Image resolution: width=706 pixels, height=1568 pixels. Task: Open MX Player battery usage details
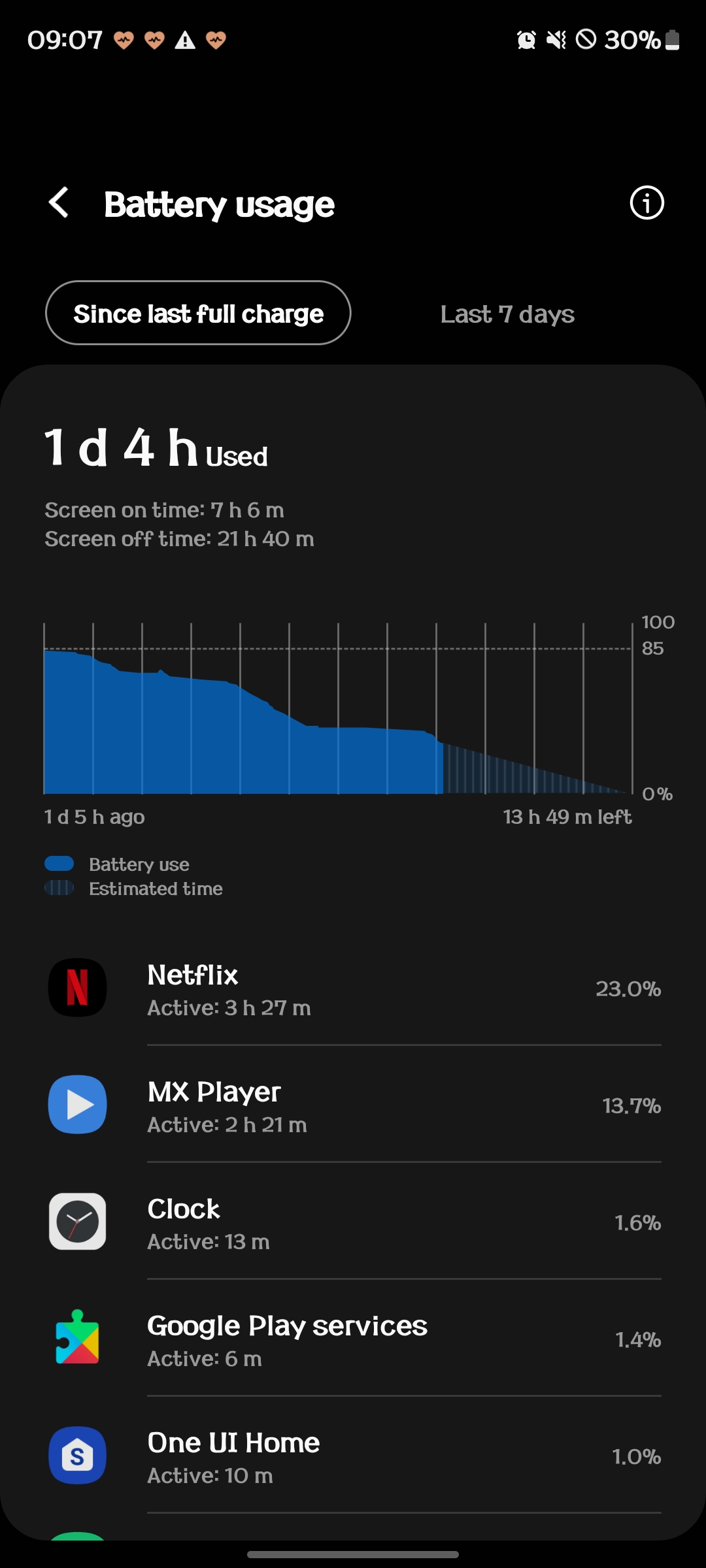[353, 1105]
